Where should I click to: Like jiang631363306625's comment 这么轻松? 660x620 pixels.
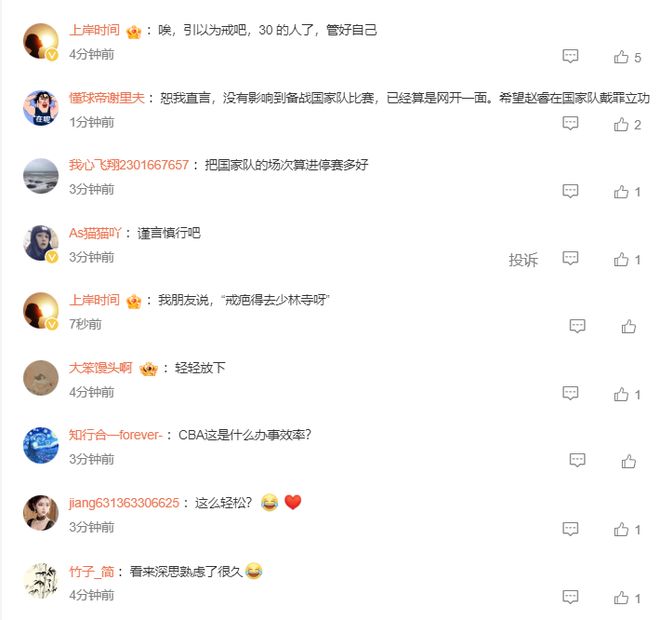(621, 529)
